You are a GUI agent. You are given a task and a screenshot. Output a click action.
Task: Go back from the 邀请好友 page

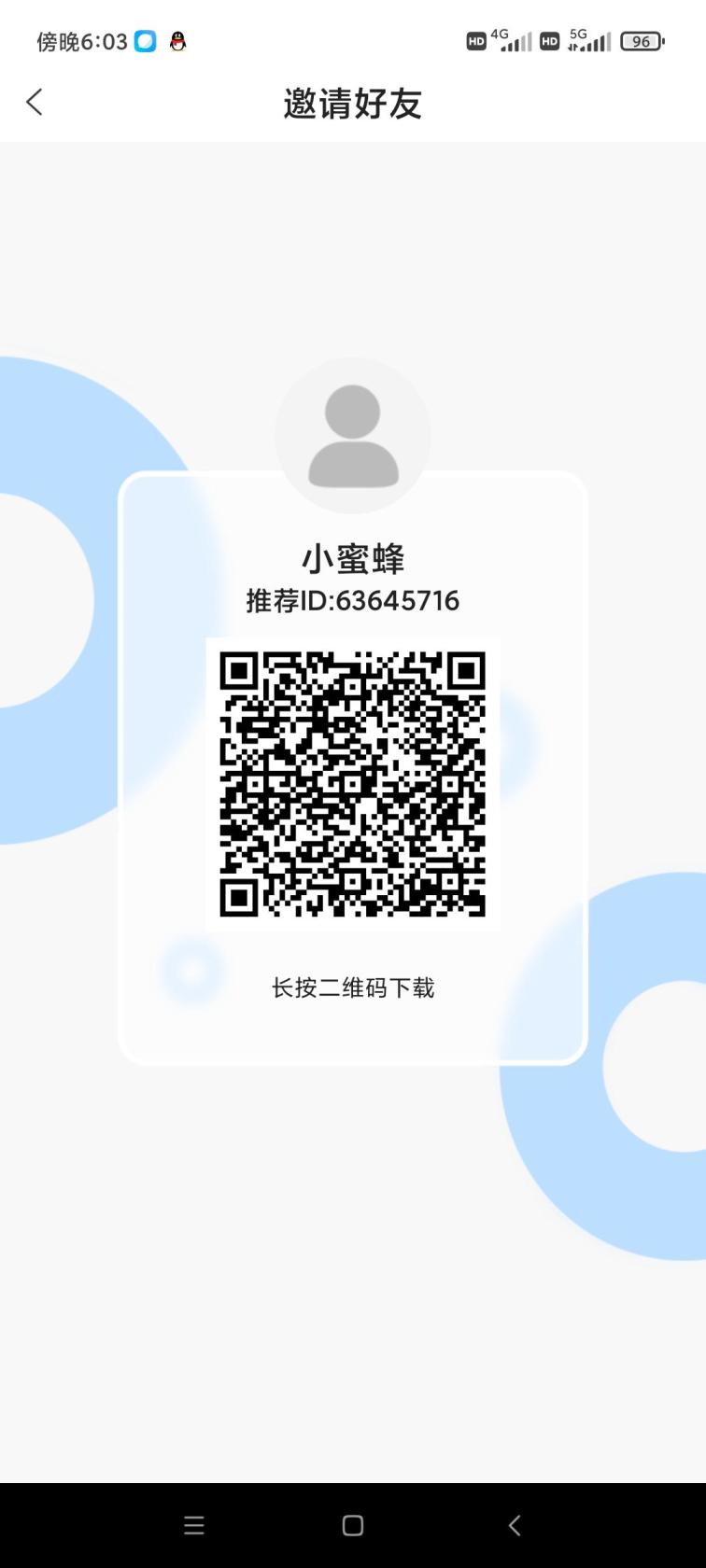(x=35, y=103)
